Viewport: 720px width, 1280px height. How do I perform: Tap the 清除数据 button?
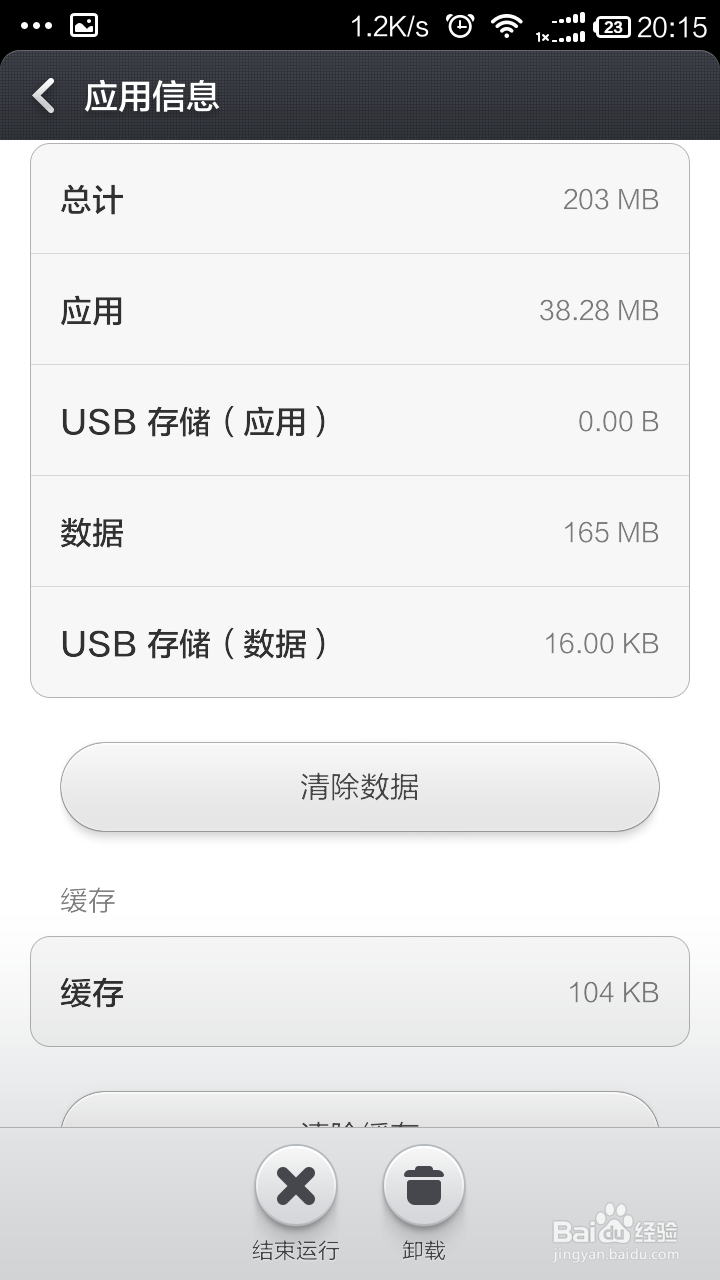[x=360, y=787]
